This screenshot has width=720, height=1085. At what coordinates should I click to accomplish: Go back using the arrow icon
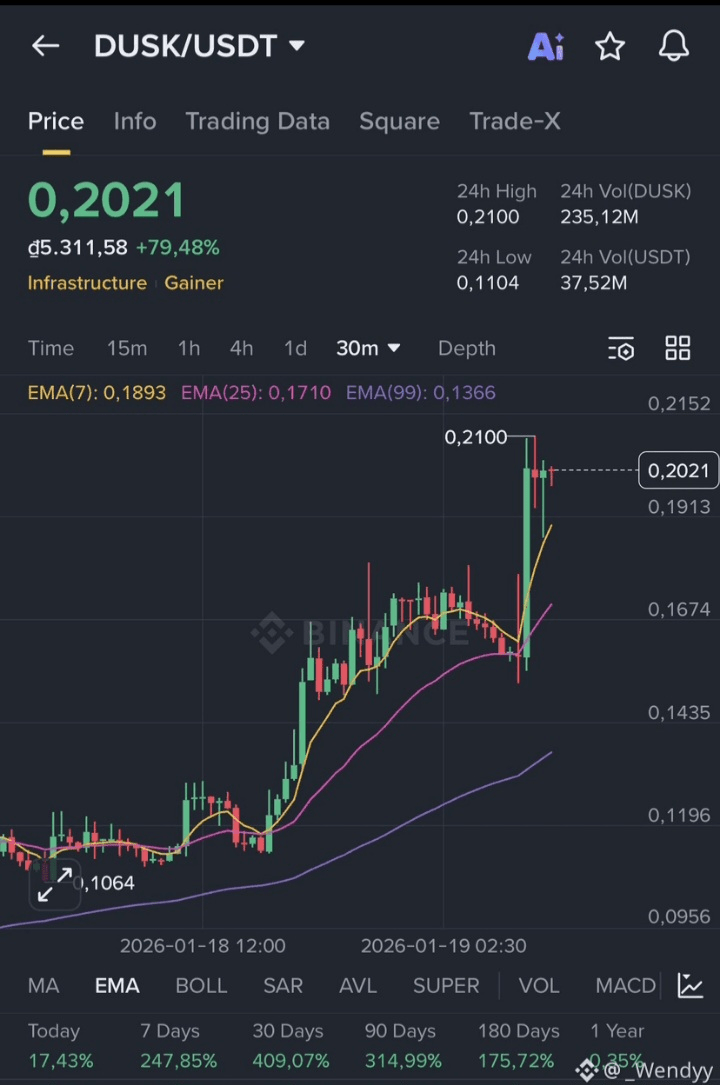point(45,46)
